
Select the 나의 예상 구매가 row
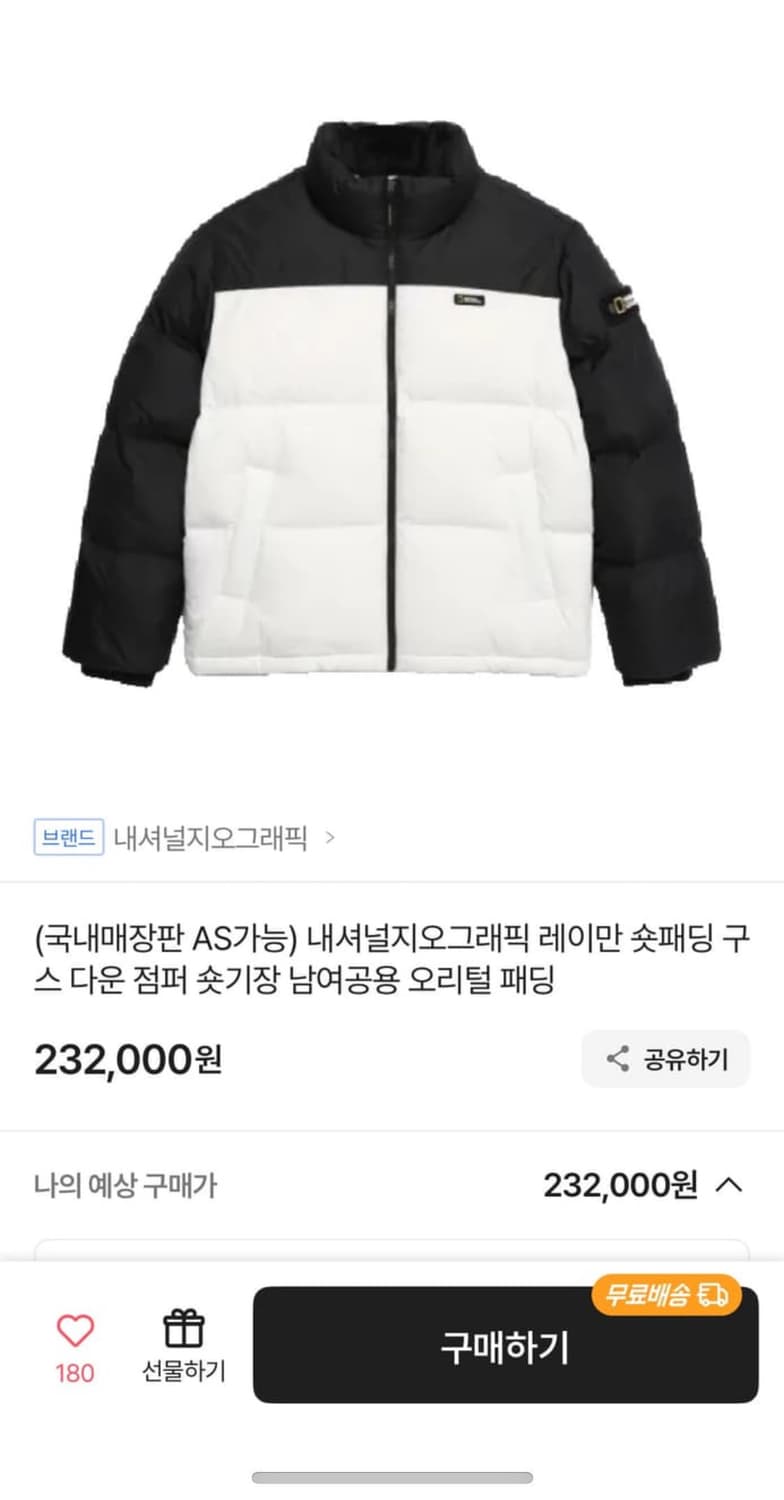(392, 1186)
